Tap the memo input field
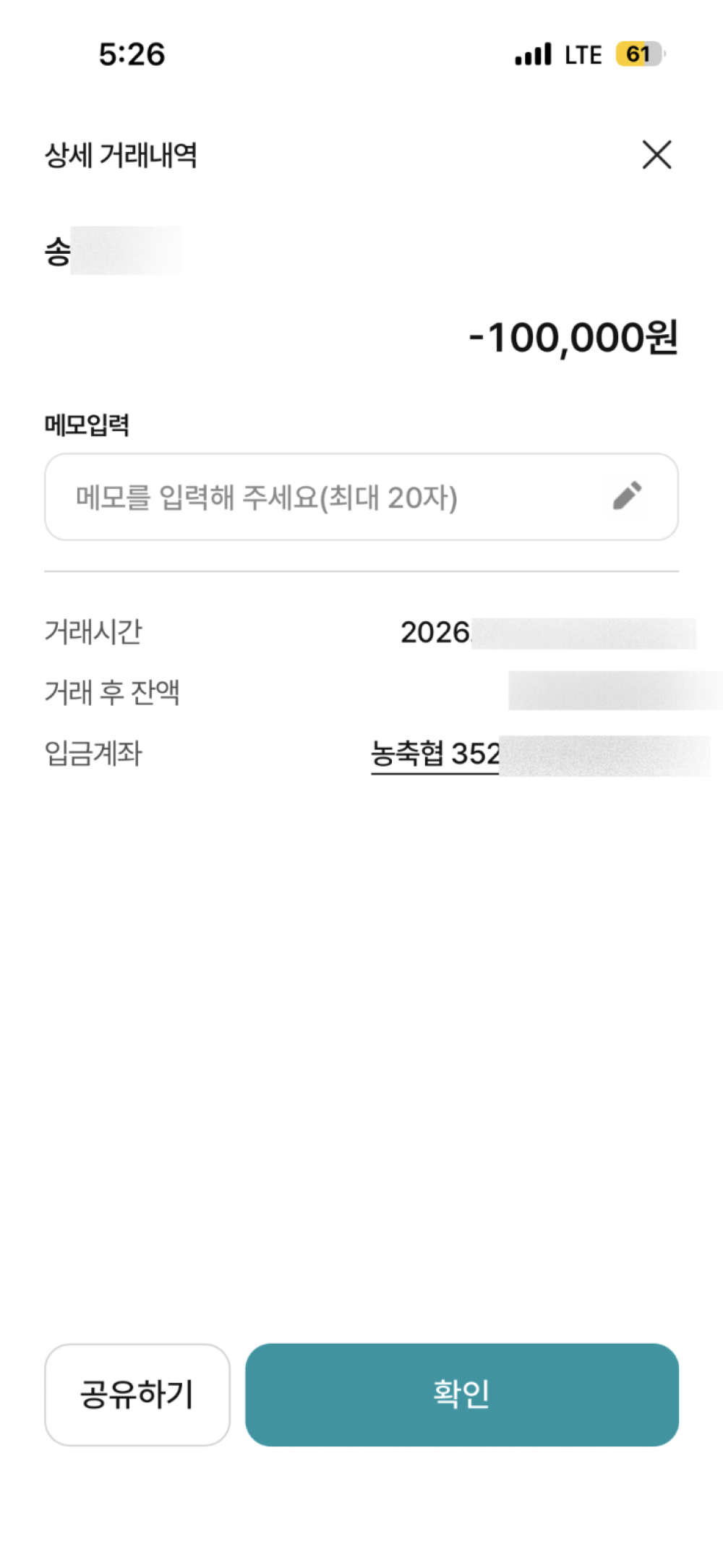723x1568 pixels. (x=361, y=497)
